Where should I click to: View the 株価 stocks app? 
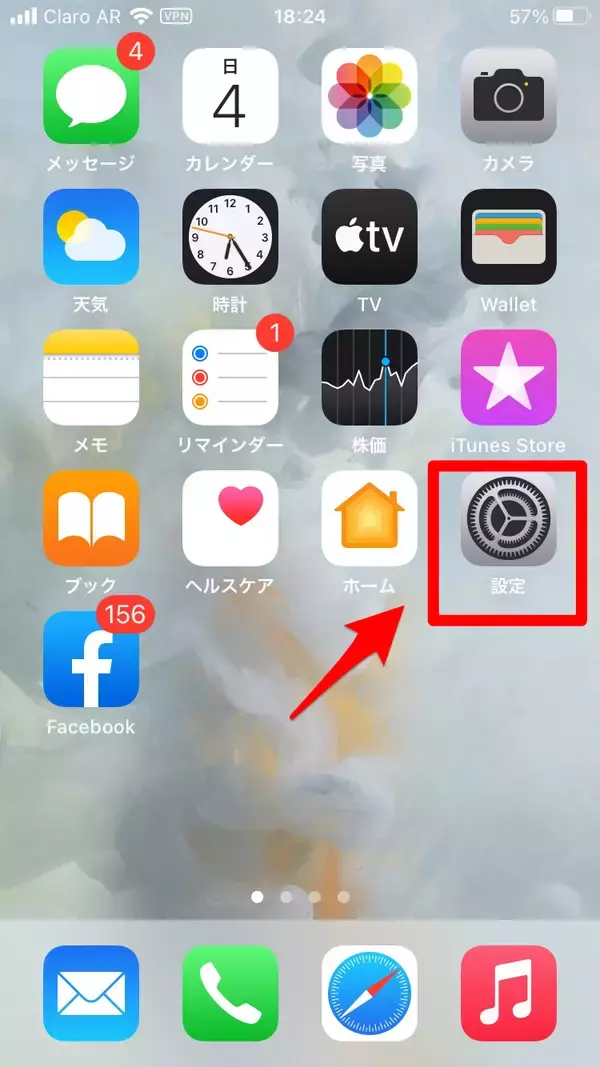pyautogui.click(x=369, y=378)
